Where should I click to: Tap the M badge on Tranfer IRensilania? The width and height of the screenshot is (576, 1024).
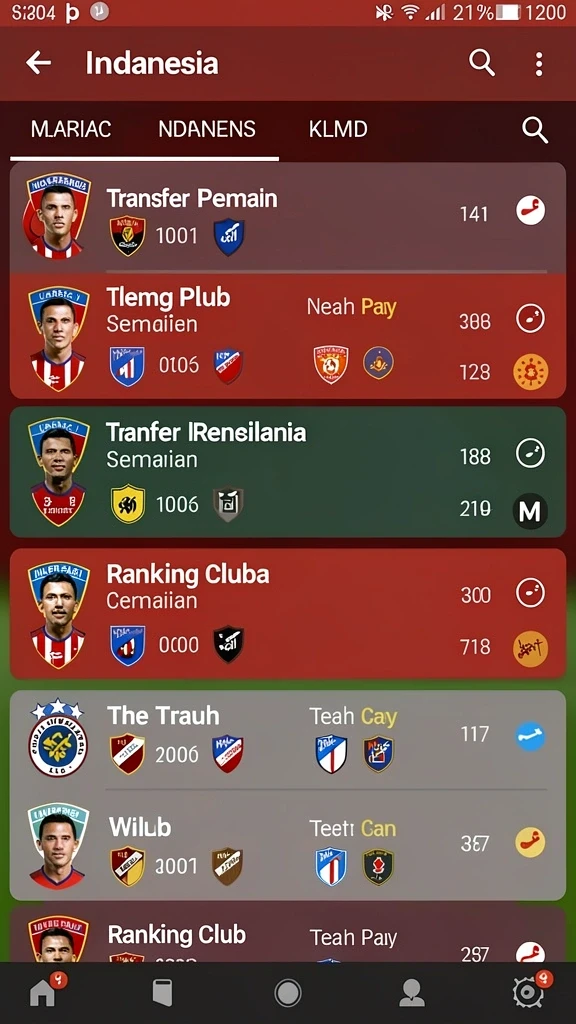click(530, 511)
